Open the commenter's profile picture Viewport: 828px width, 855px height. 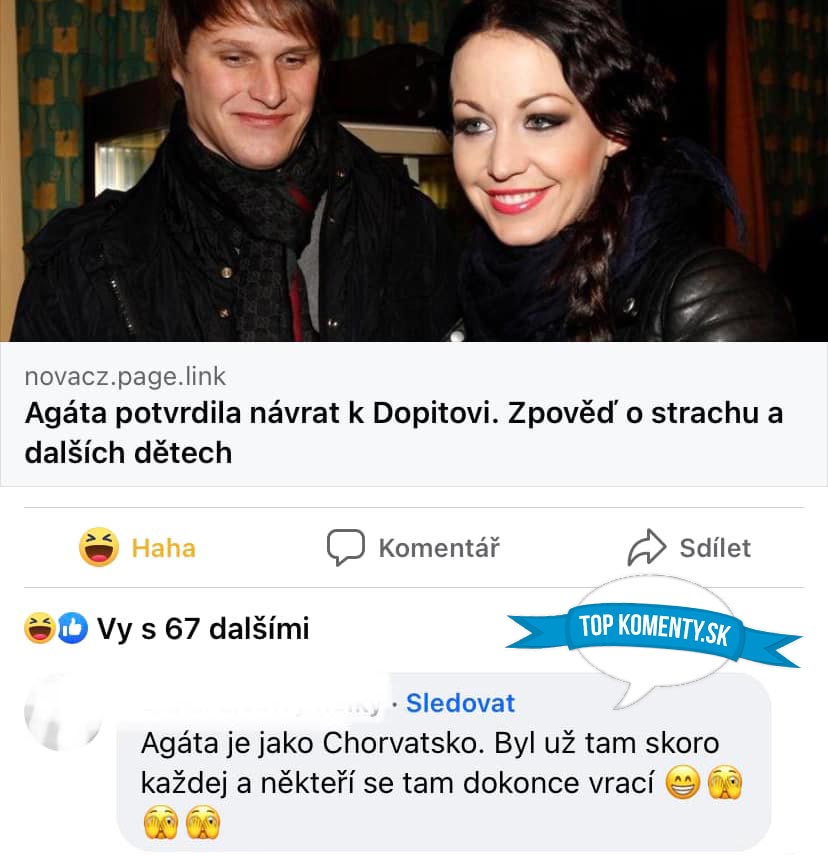tap(62, 712)
